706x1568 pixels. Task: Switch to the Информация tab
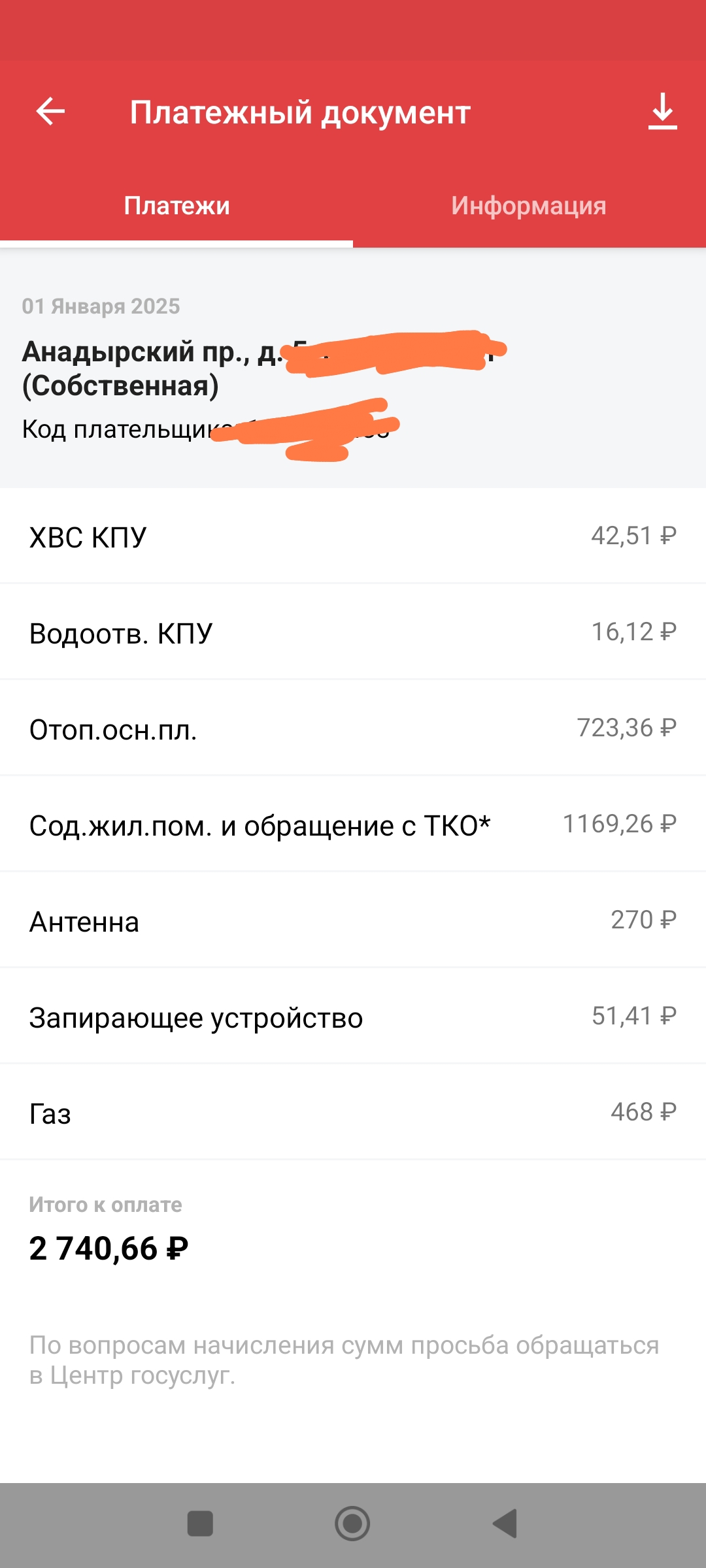[528, 206]
